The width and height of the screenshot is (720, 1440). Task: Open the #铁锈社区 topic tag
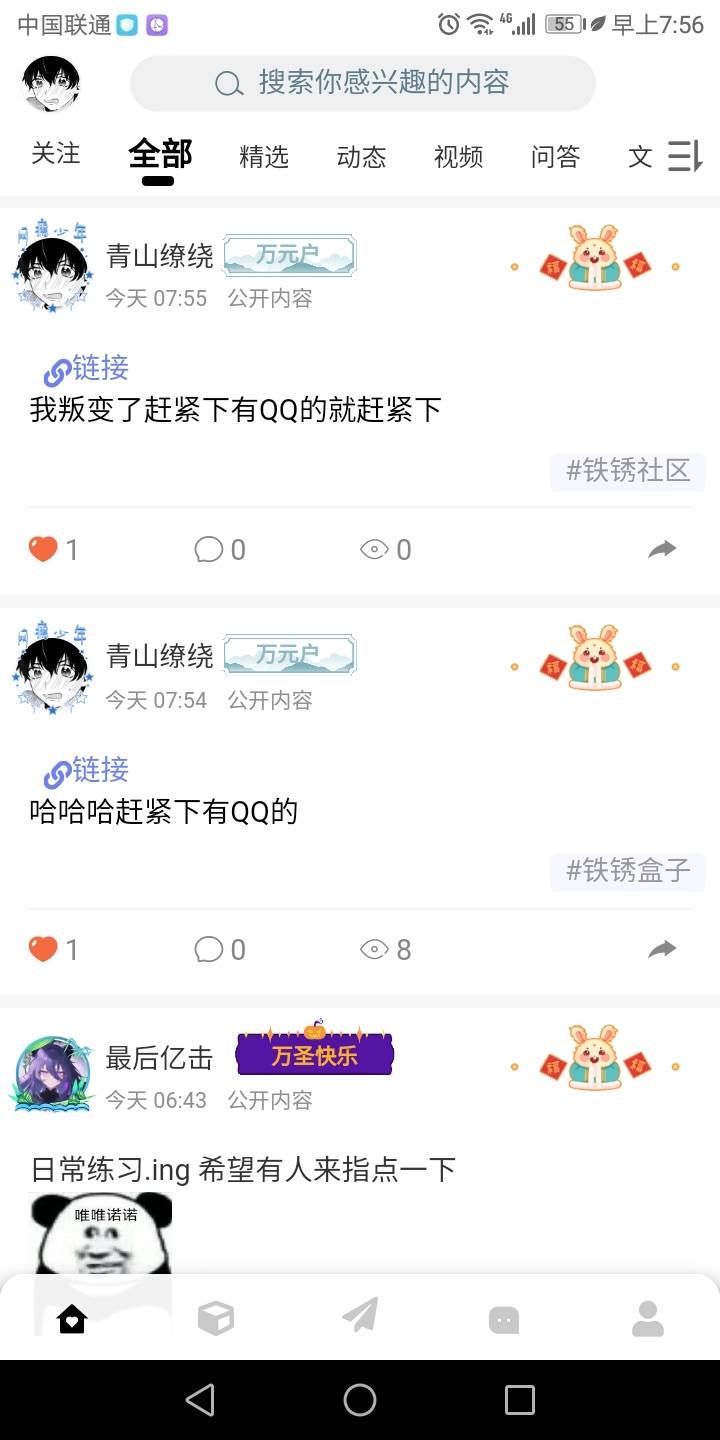(628, 470)
